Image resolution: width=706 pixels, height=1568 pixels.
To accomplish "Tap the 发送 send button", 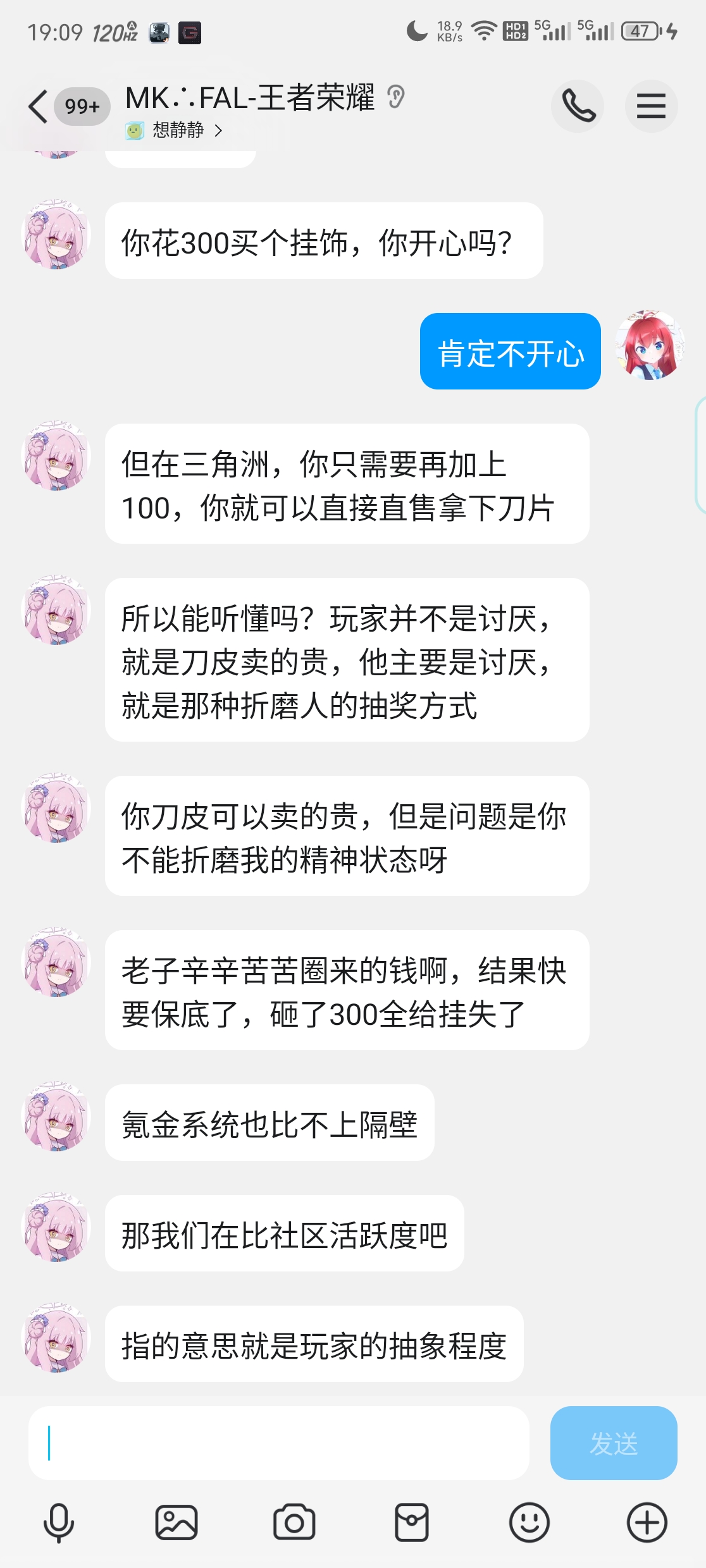I will coord(613,1443).
